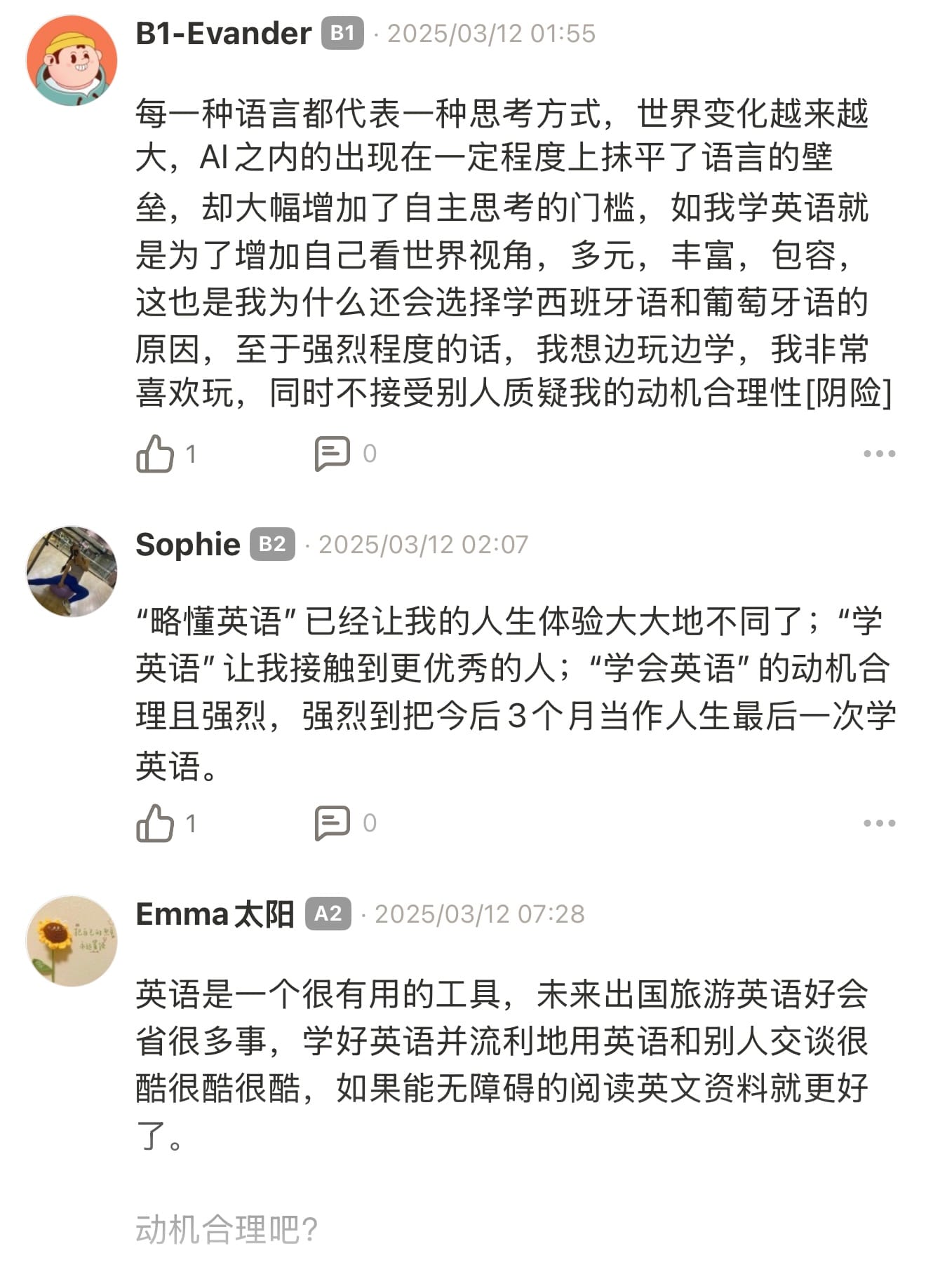
Task: Open Sophie's profile picture
Action: coord(72,571)
